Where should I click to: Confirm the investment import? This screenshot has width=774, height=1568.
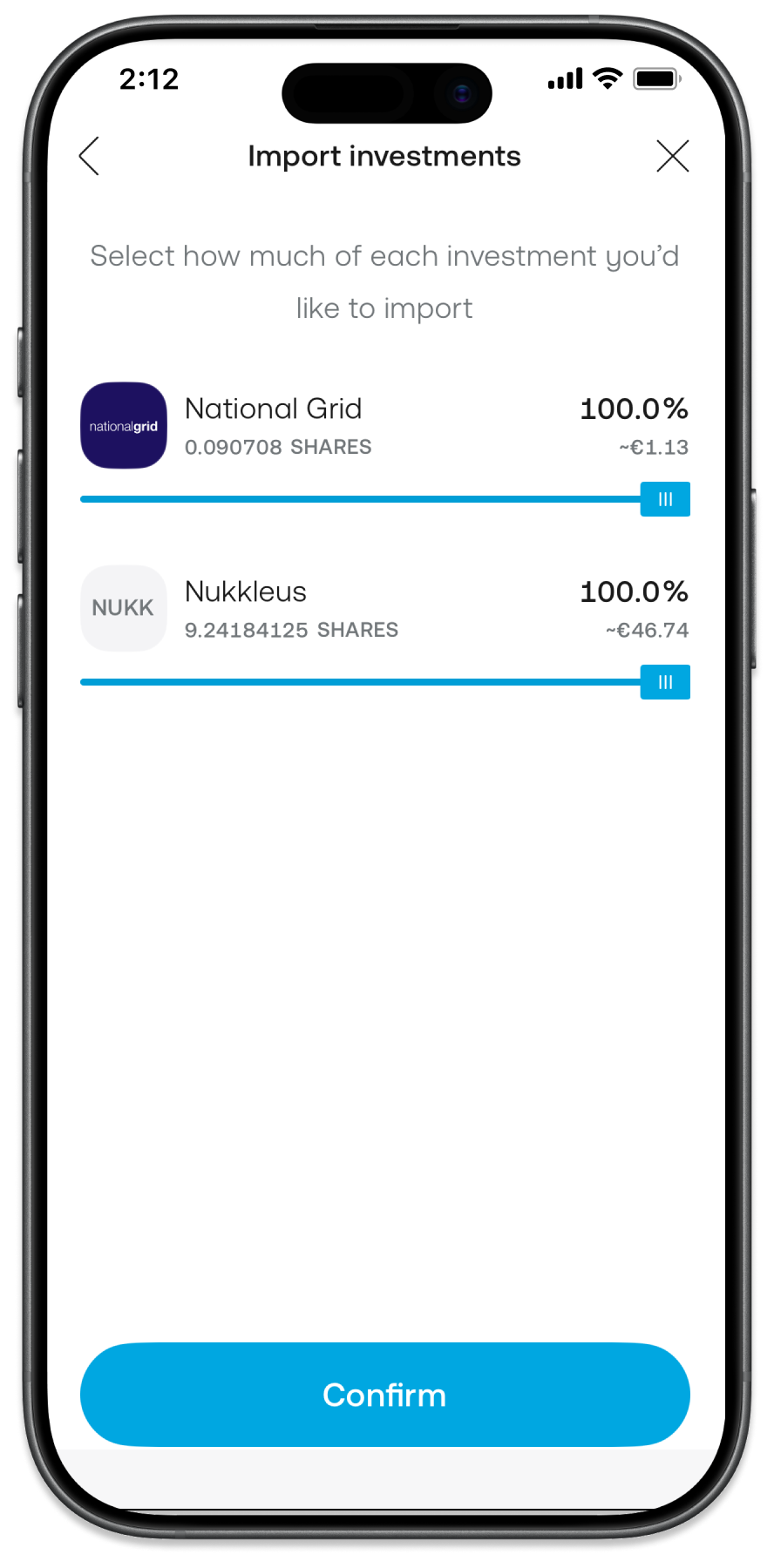coord(384,1395)
